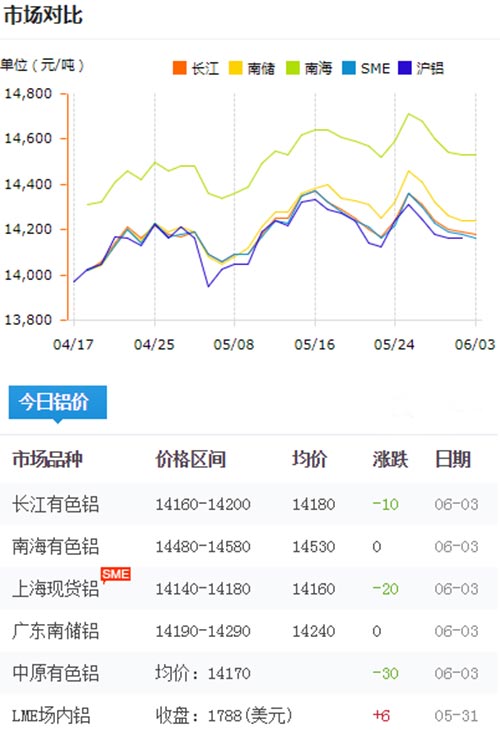
Task: Open the 长江有色铝 price row
Action: (249, 504)
